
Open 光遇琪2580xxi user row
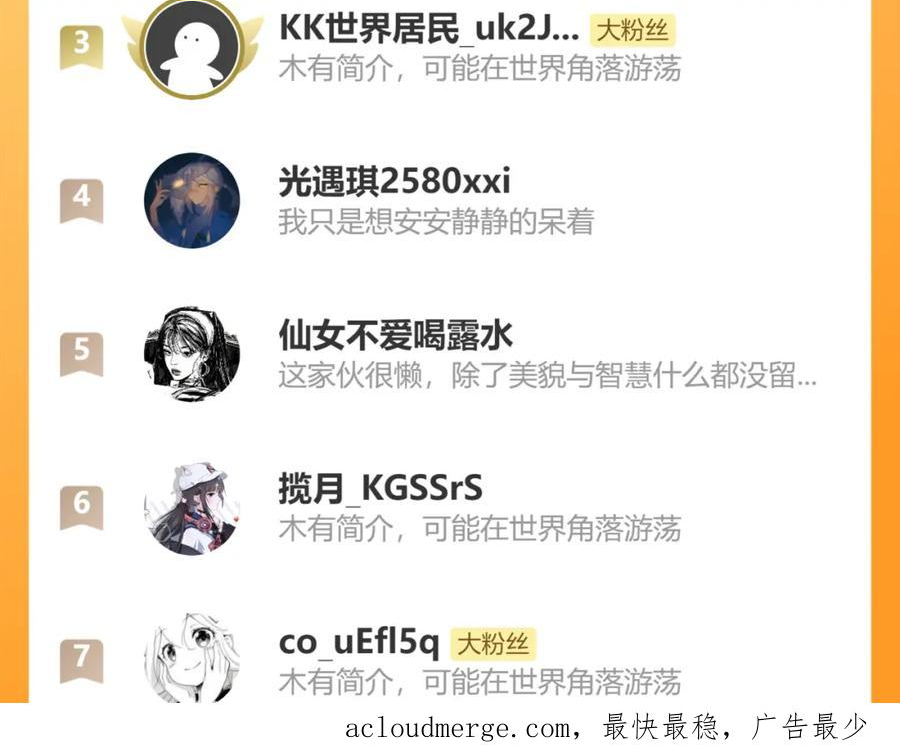pos(394,182)
